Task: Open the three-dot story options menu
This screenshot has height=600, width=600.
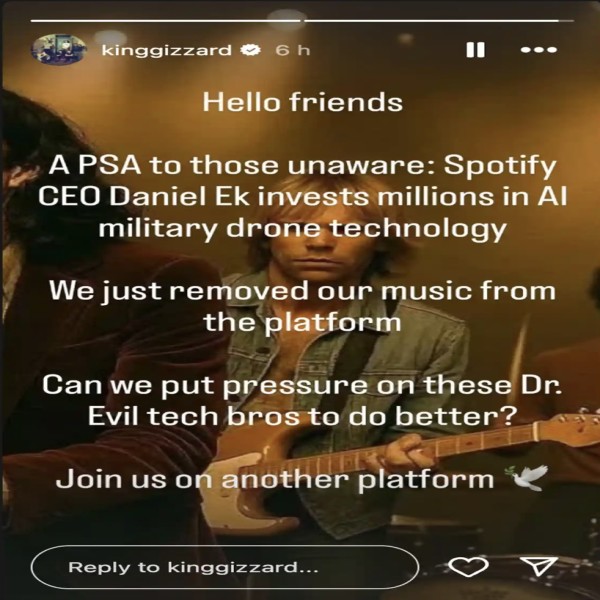Action: tap(541, 49)
